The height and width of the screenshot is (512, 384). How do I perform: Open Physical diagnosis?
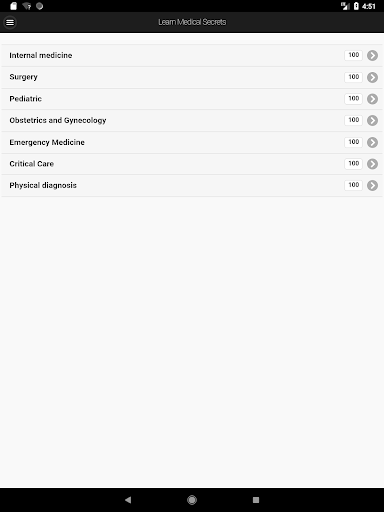tap(192, 186)
